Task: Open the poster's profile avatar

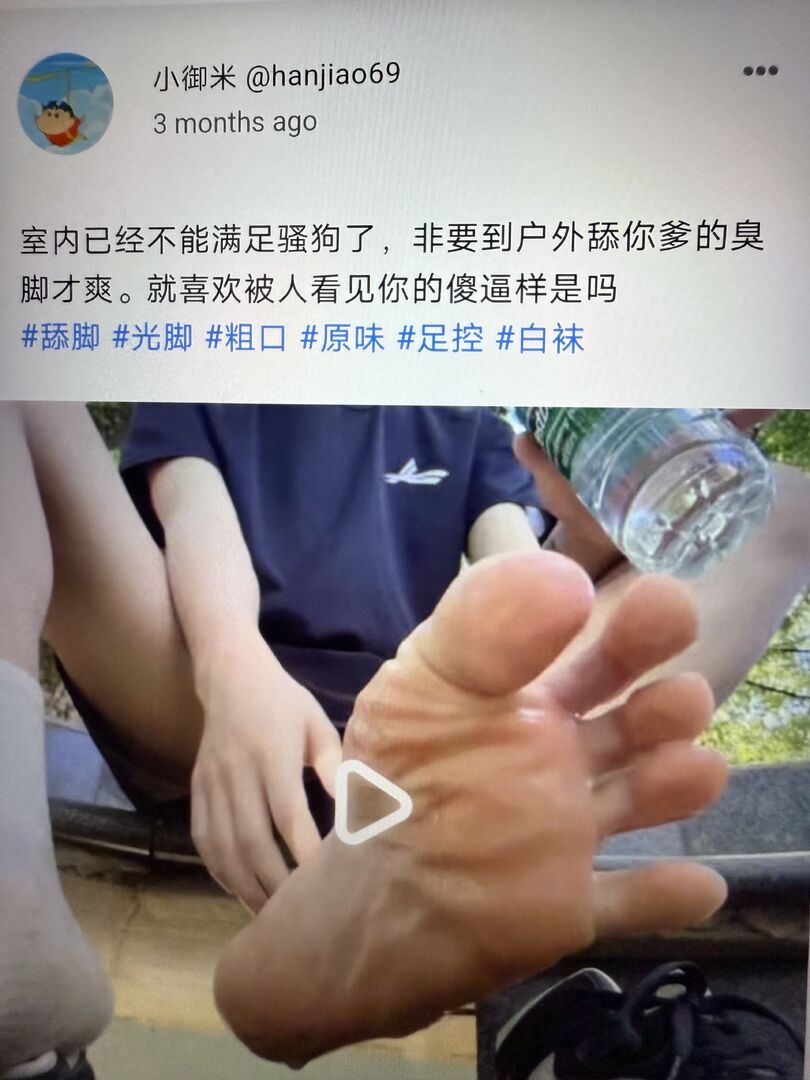Action: [x=65, y=103]
